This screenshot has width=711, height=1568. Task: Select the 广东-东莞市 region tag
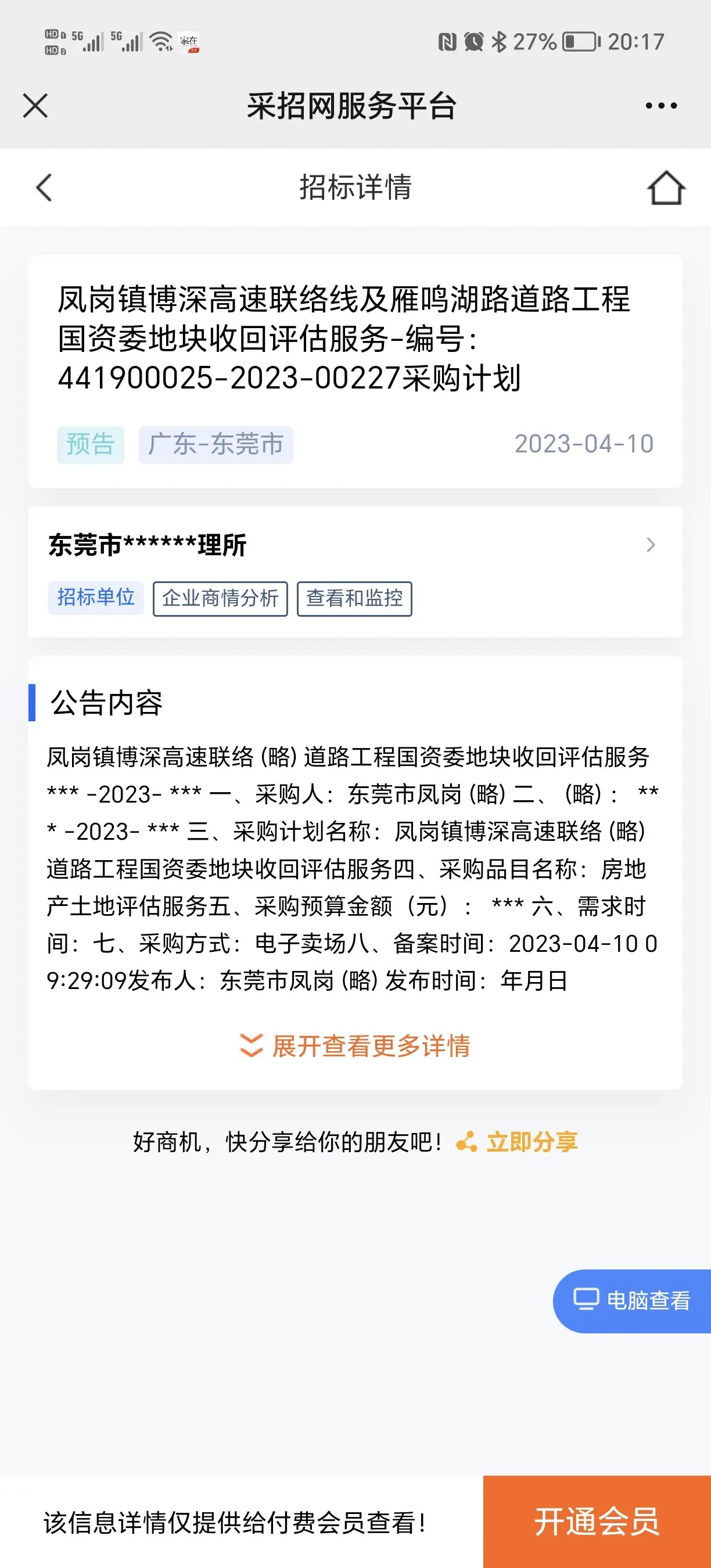pyautogui.click(x=216, y=444)
